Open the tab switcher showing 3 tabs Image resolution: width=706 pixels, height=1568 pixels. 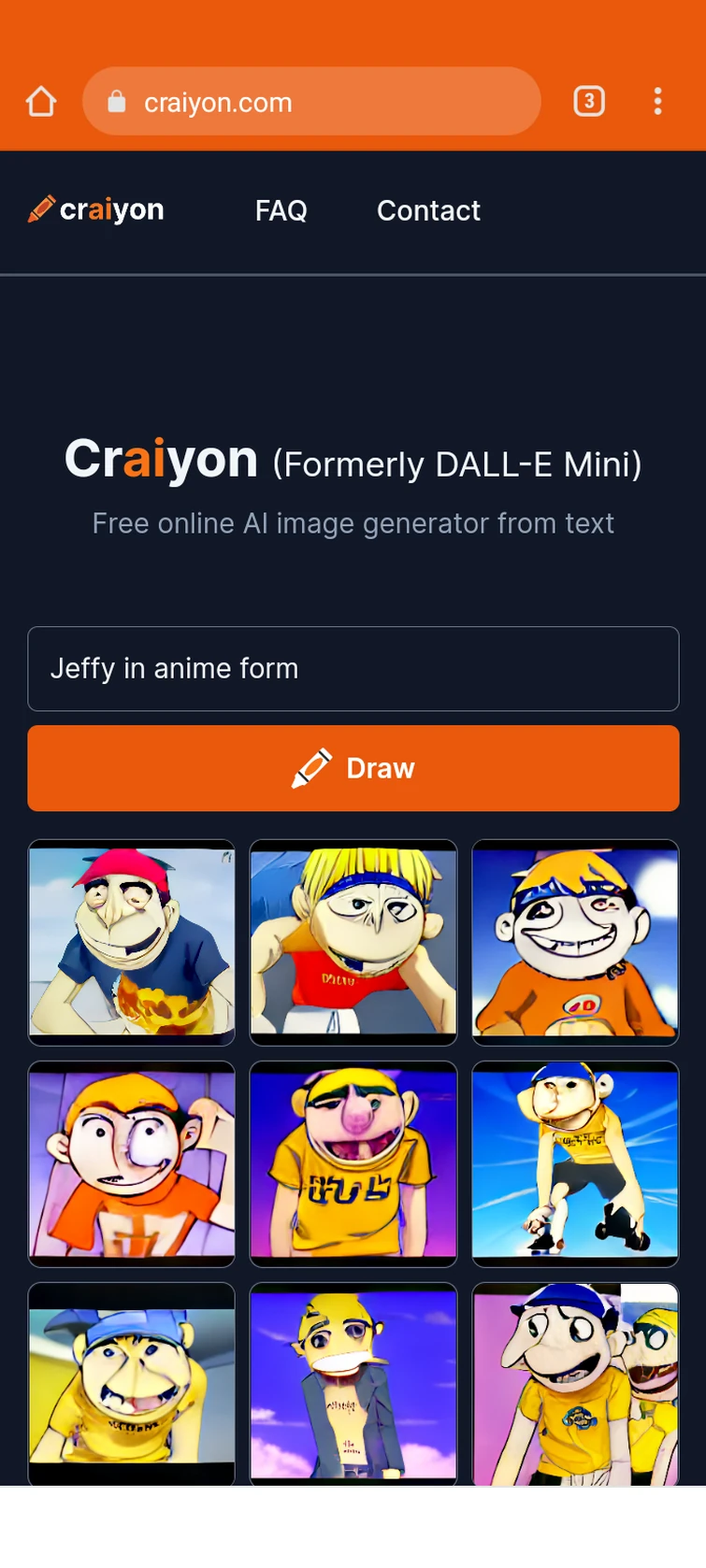tap(588, 101)
